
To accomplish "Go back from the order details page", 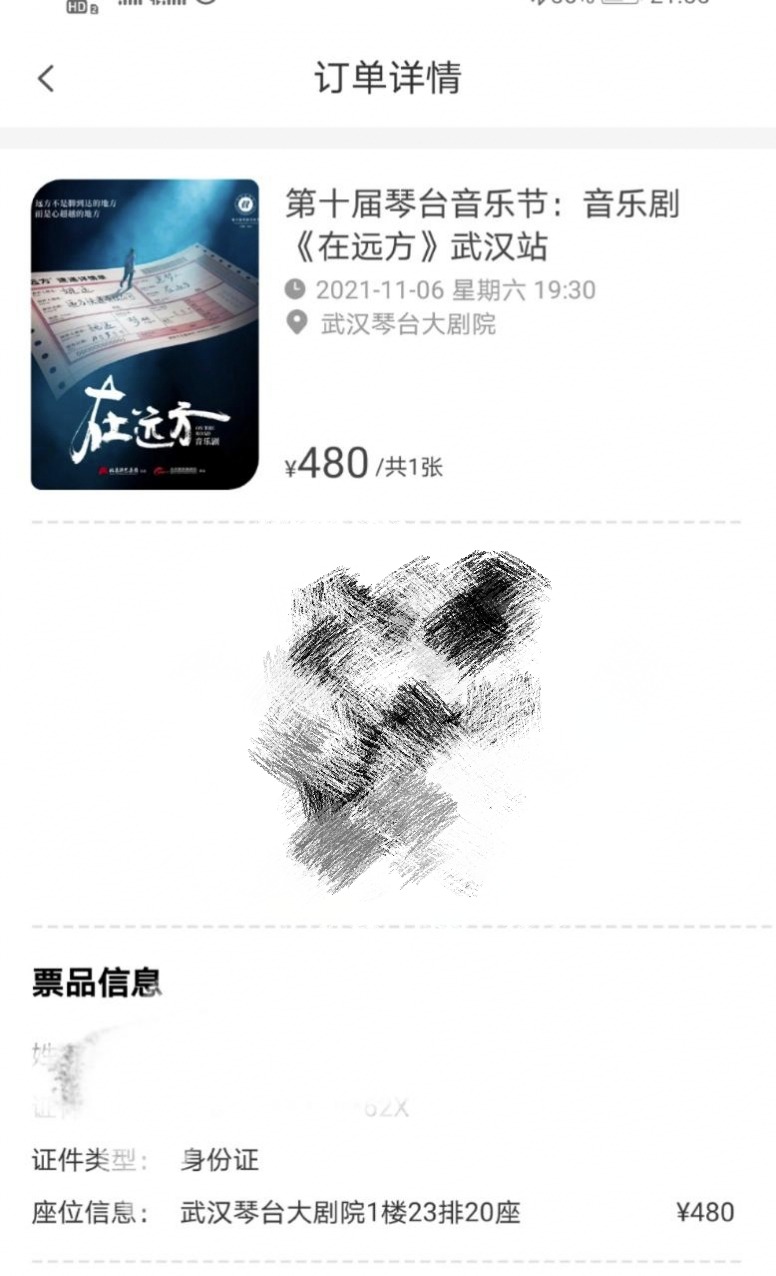I will (46, 78).
